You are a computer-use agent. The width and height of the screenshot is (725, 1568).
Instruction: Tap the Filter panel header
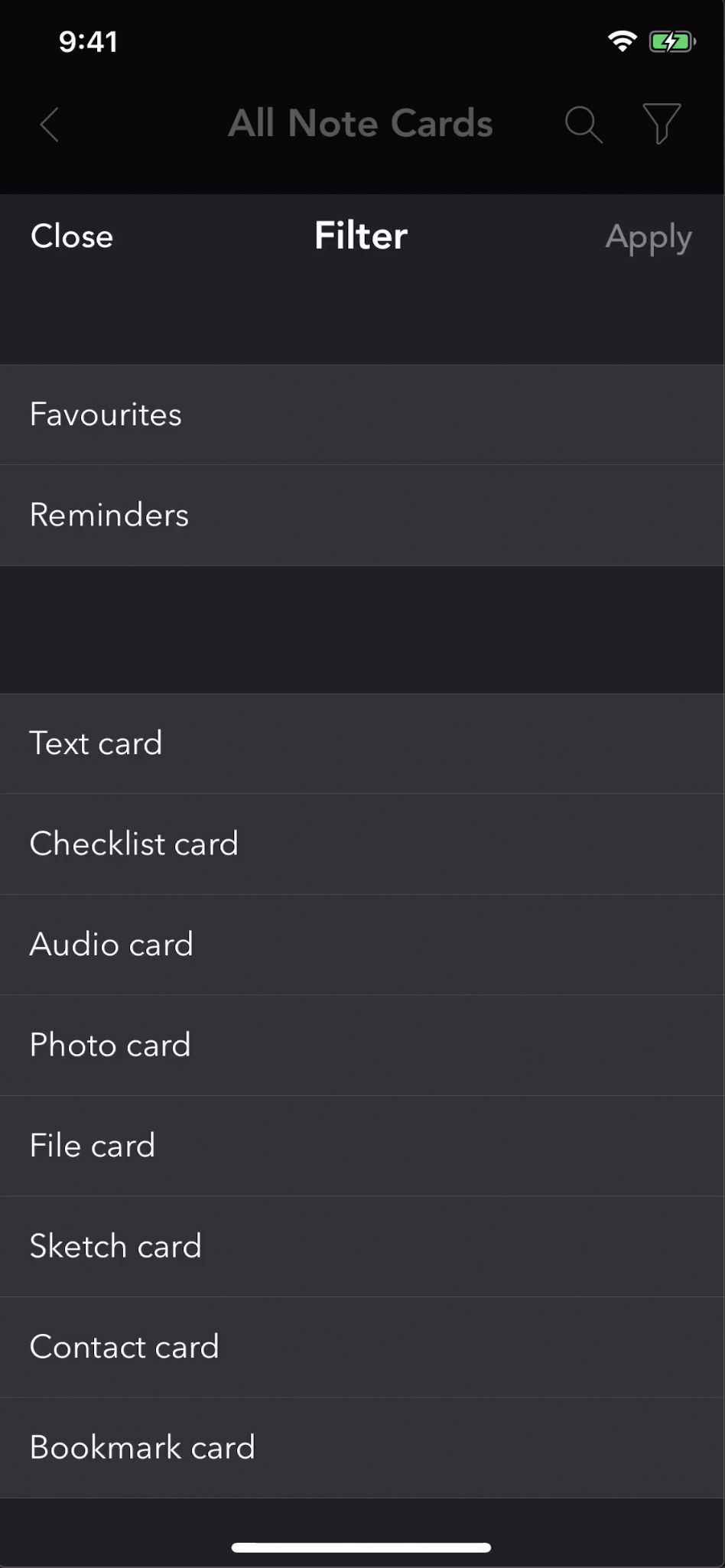pos(360,236)
